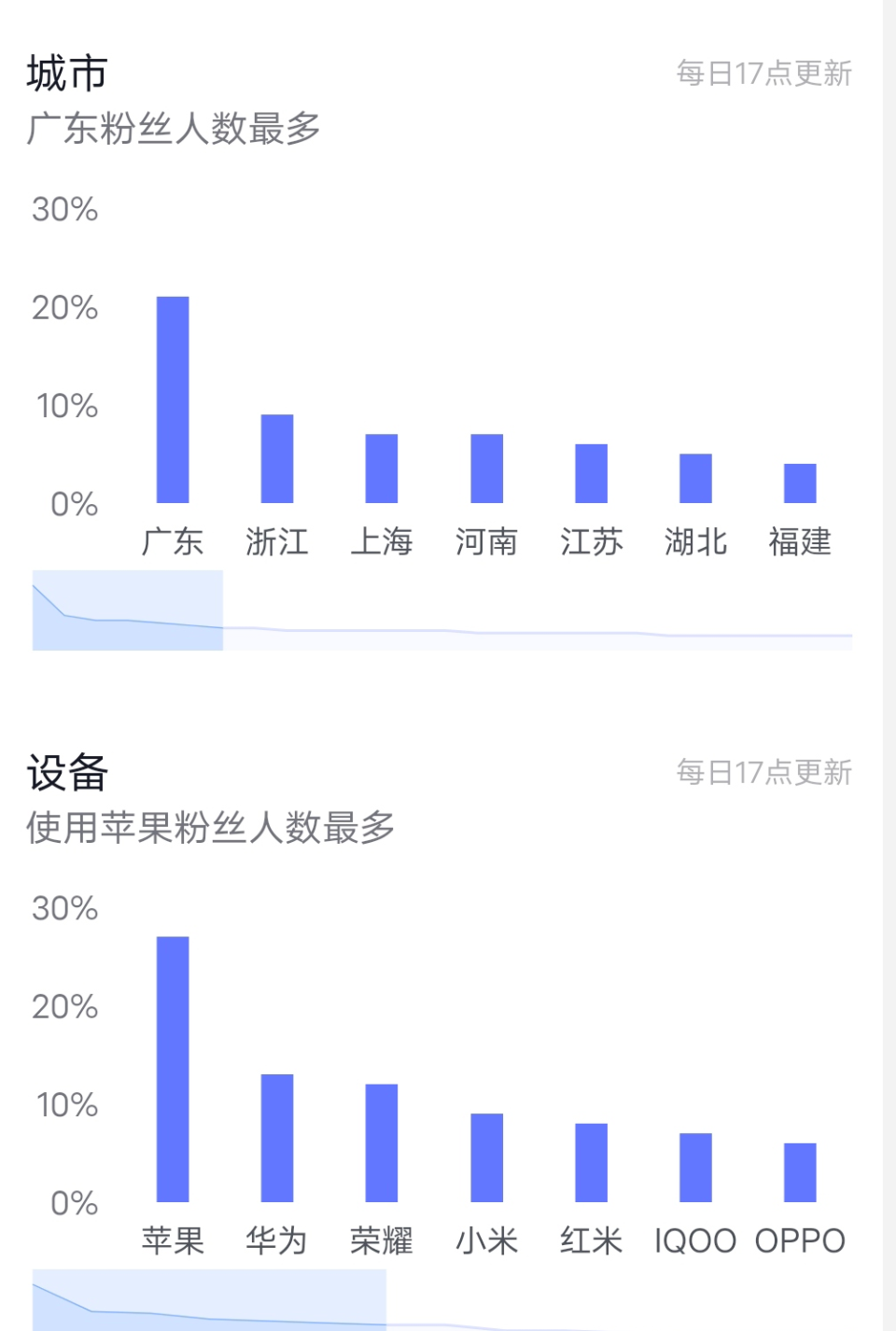This screenshot has height=1331, width=896.
Task: Select the 苹果 bar in the device chart
Action: click(173, 1069)
